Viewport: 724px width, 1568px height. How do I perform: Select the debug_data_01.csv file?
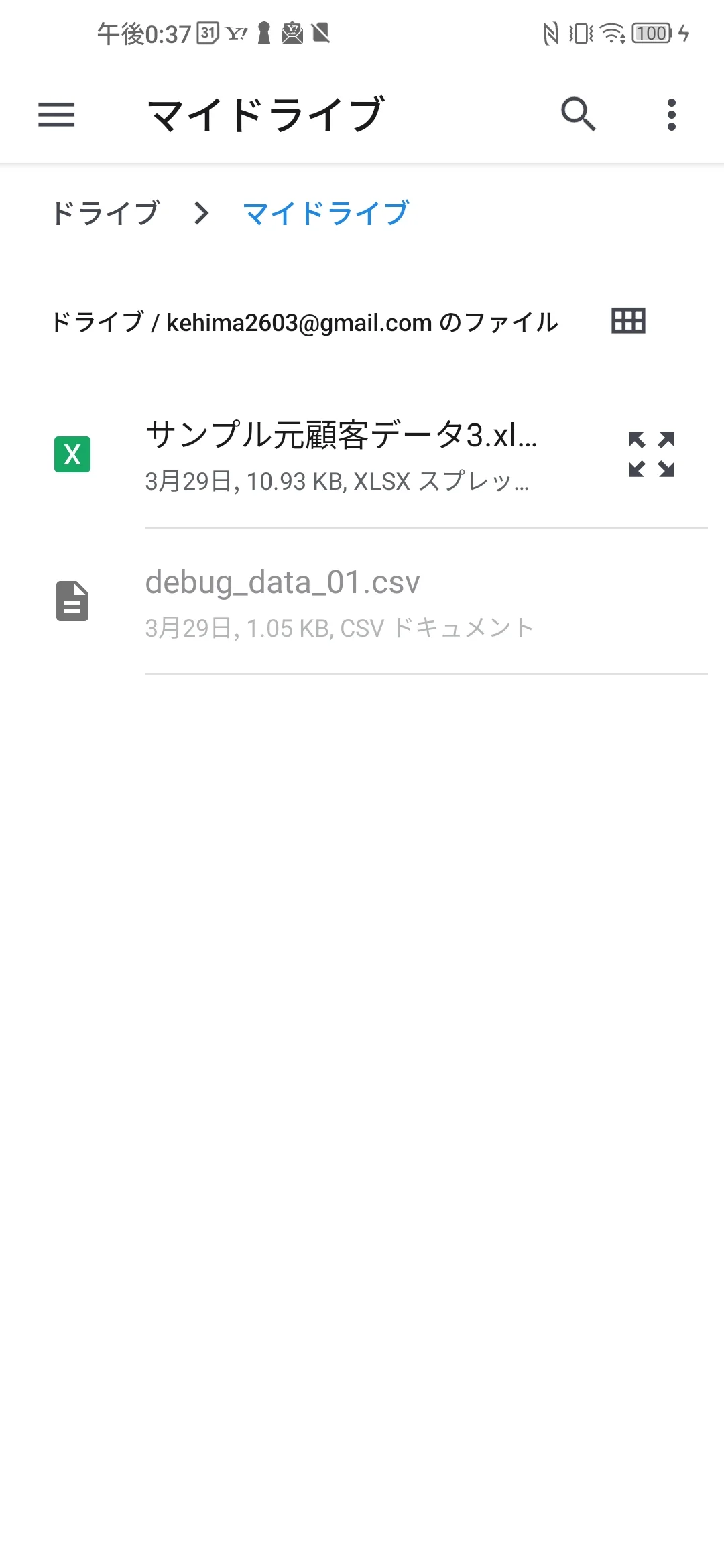point(341,602)
